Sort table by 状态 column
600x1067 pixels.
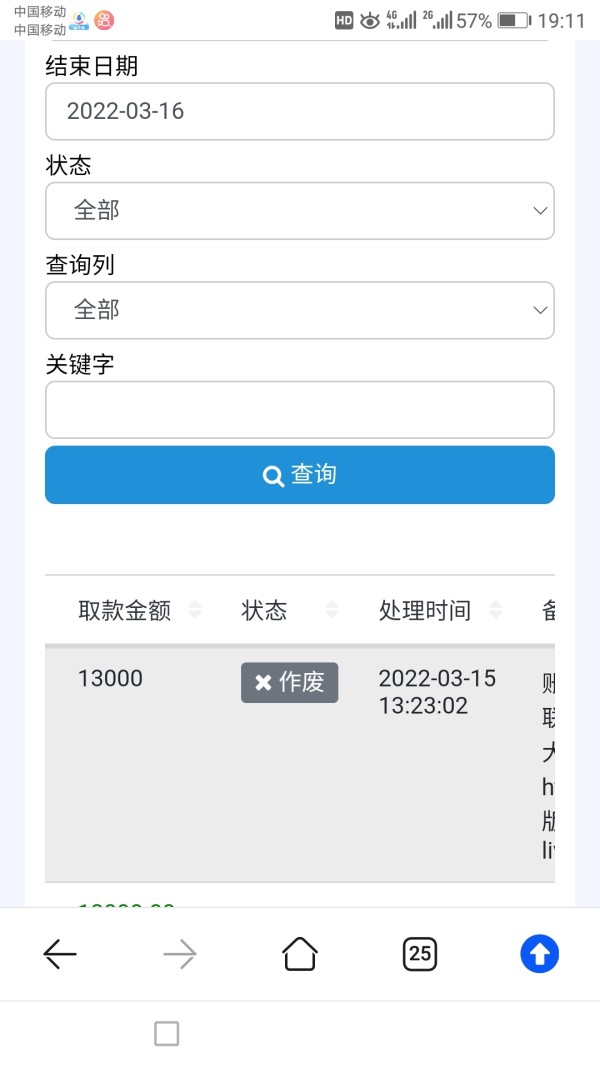(x=289, y=610)
